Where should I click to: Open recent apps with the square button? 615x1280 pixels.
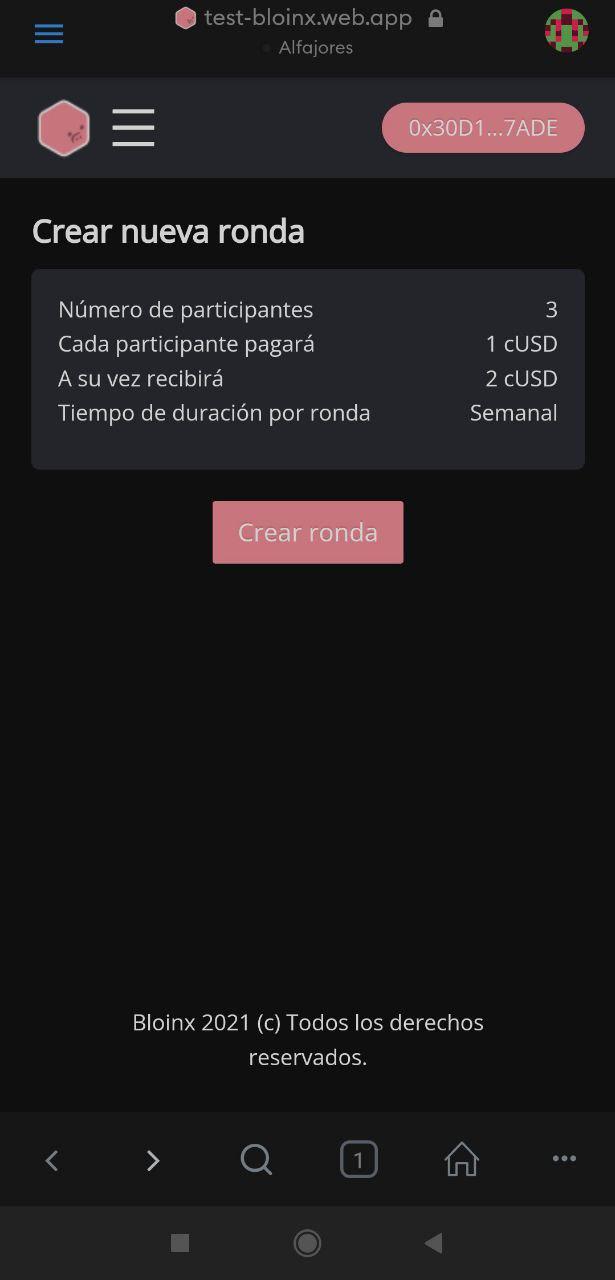pos(180,1243)
